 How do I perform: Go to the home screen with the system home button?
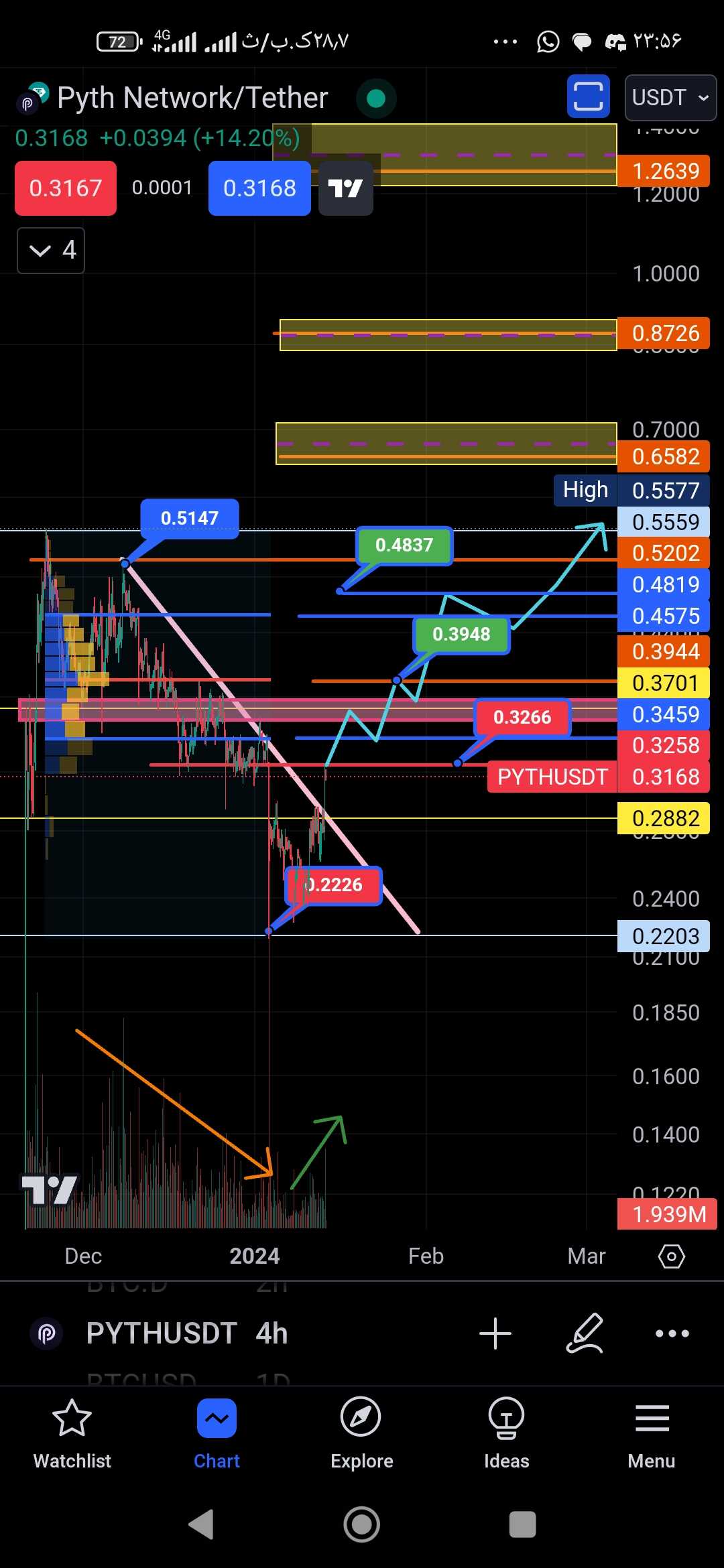pos(362,1524)
